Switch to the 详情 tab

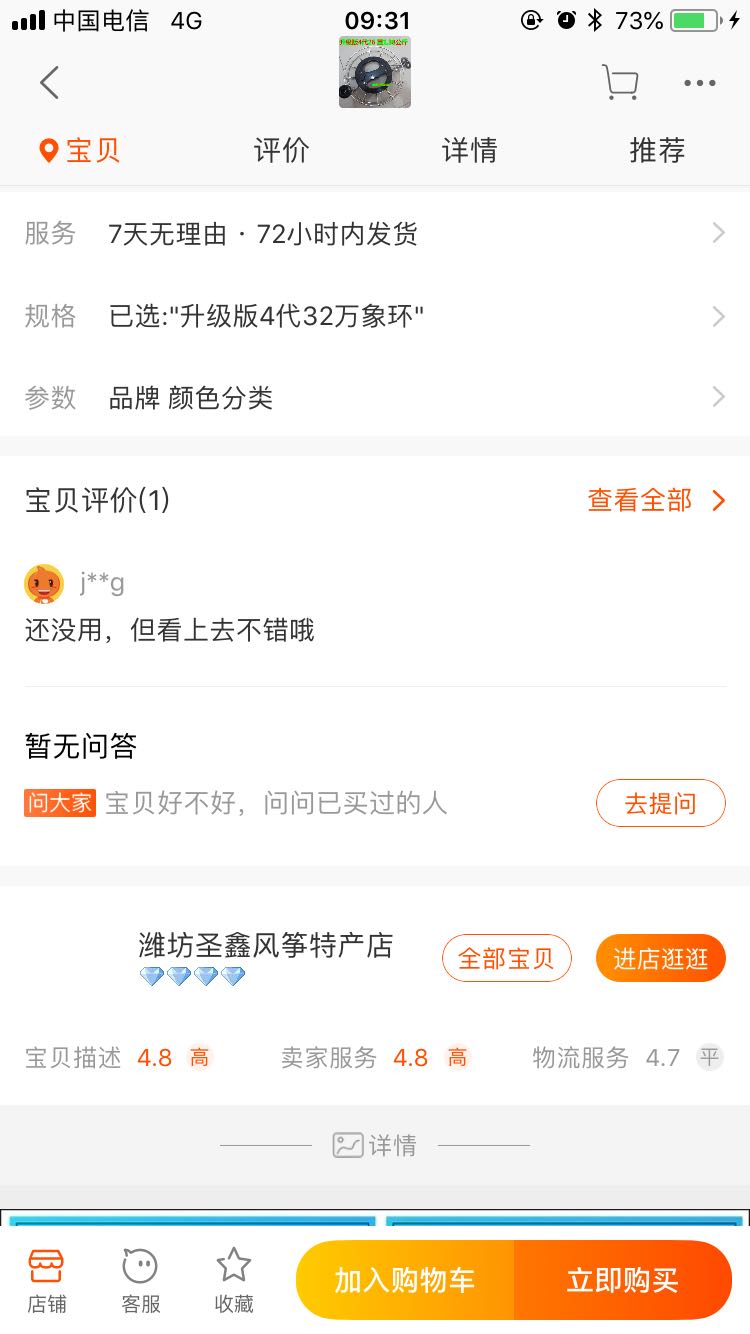point(469,150)
